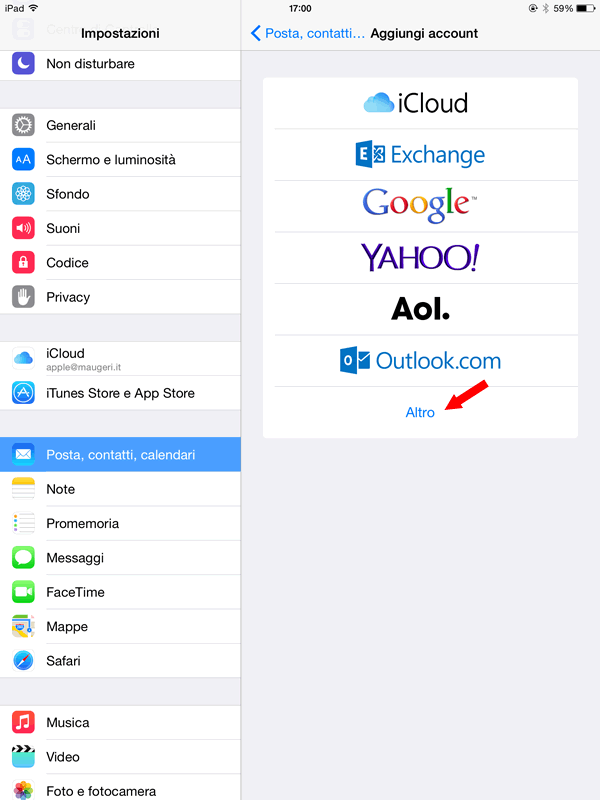The height and width of the screenshot is (800, 600).
Task: Add an iCloud account
Action: click(x=420, y=103)
